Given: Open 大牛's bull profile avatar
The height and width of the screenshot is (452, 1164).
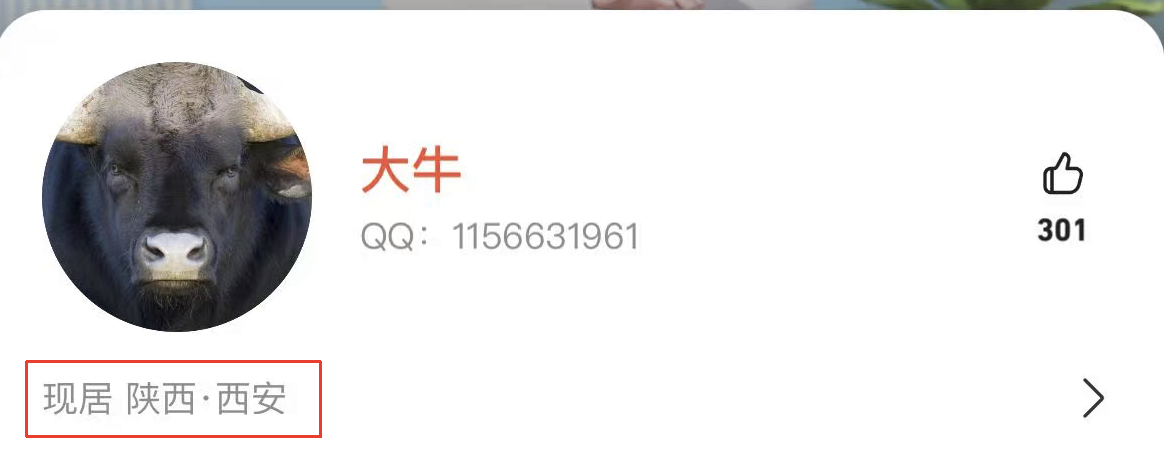Looking at the screenshot, I should [177, 197].
